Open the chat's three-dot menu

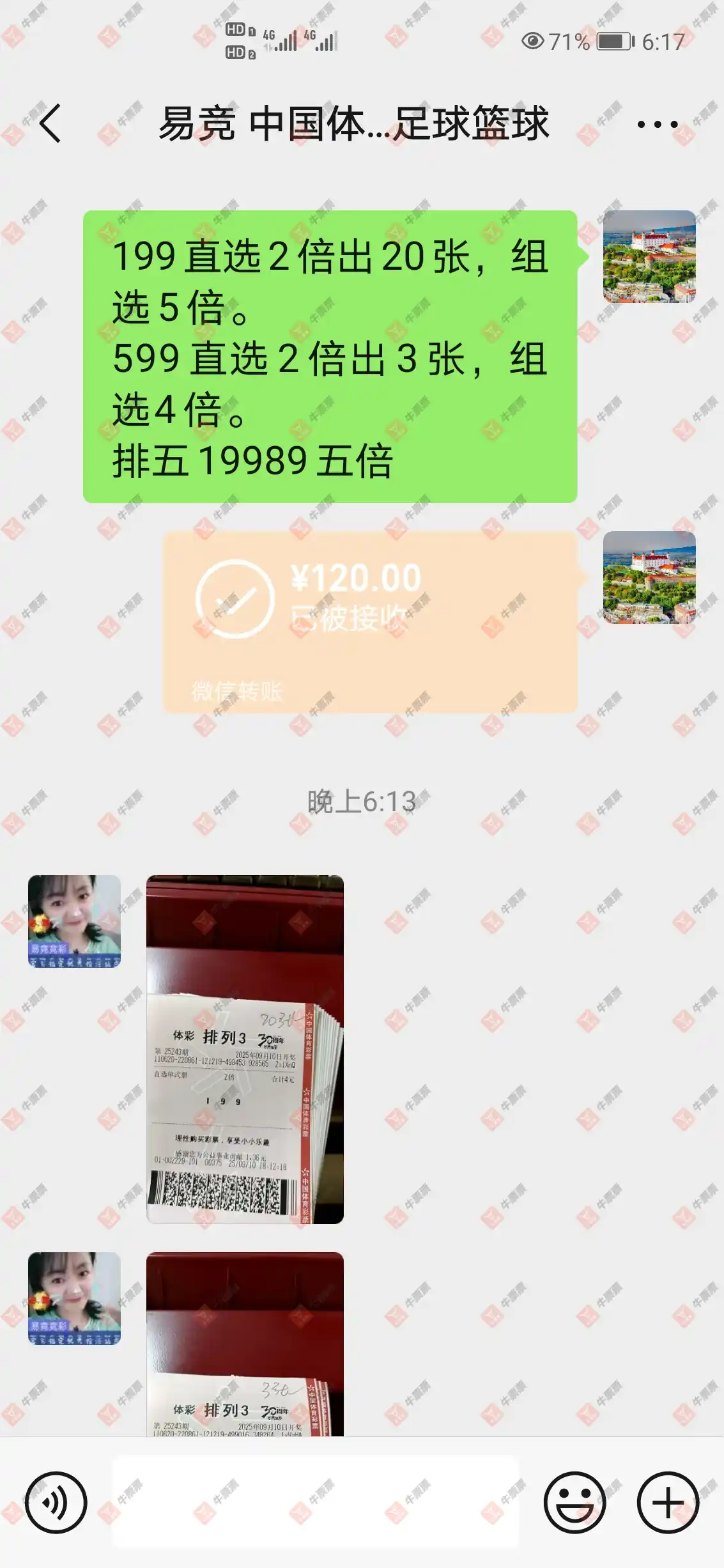click(658, 125)
